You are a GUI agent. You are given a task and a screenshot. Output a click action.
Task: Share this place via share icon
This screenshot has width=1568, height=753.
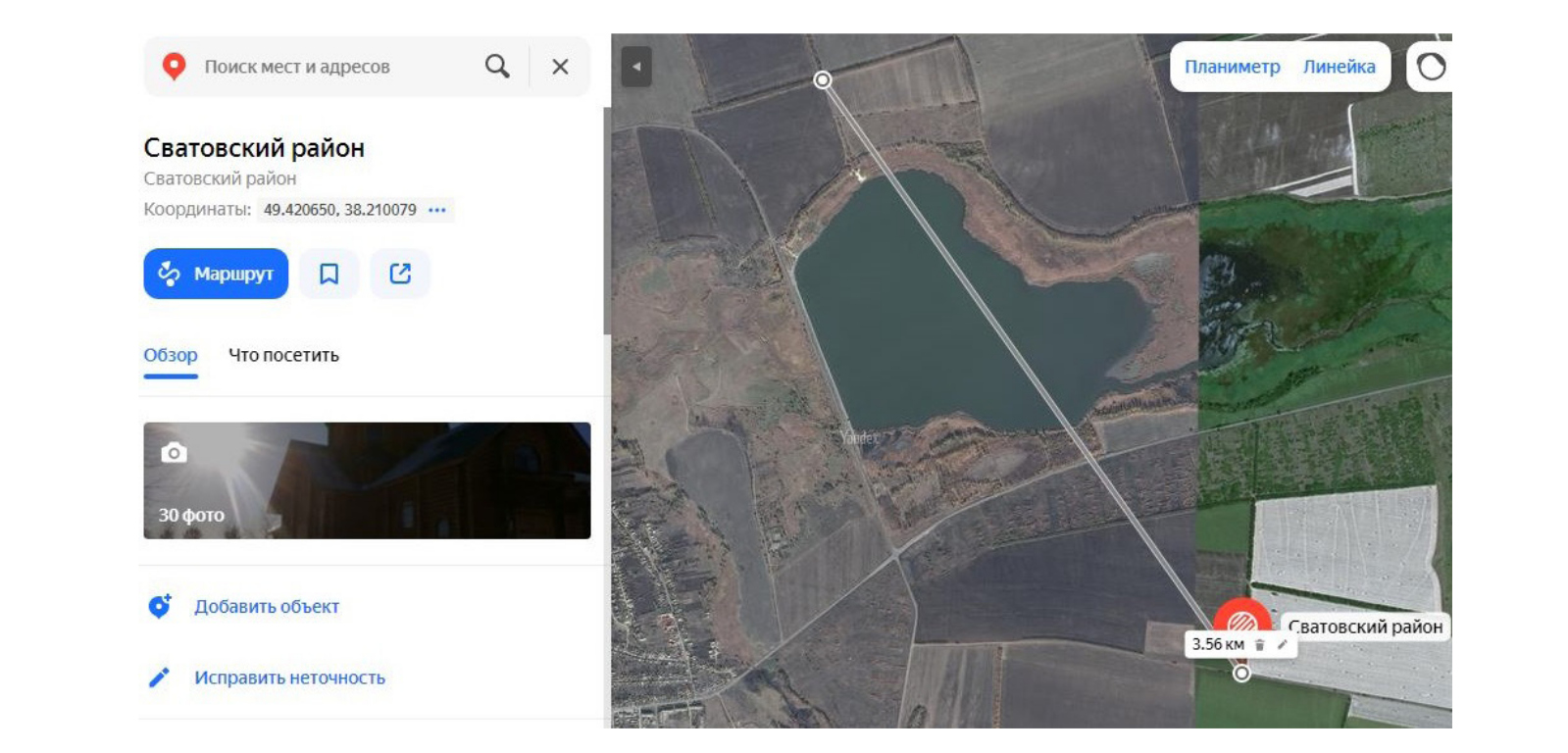400,274
